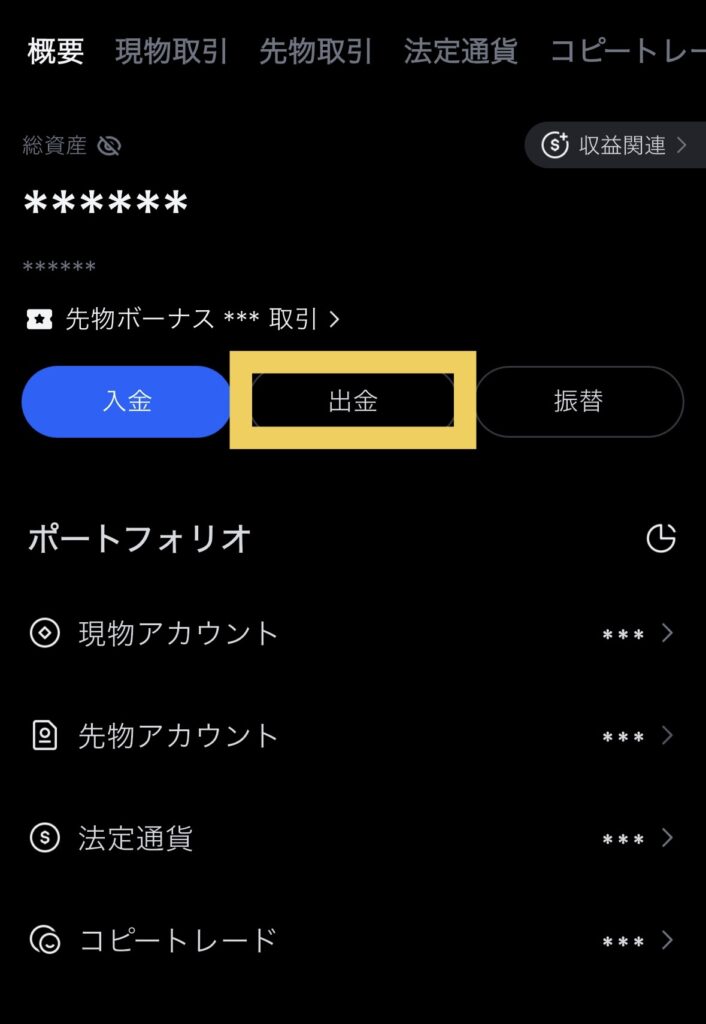
Task: Open the 法定通貨 account row
Action: tap(352, 838)
